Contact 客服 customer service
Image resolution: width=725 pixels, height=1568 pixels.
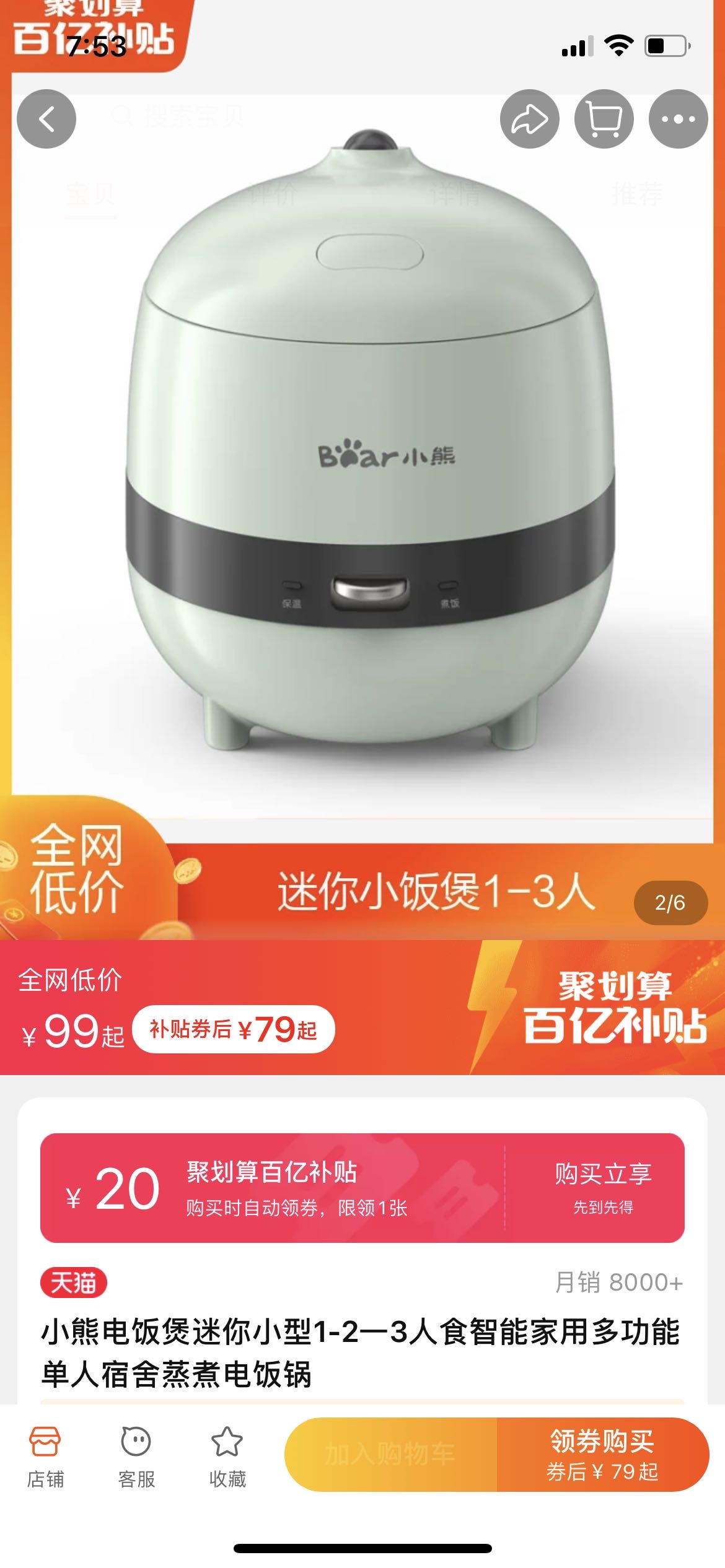[136, 1457]
